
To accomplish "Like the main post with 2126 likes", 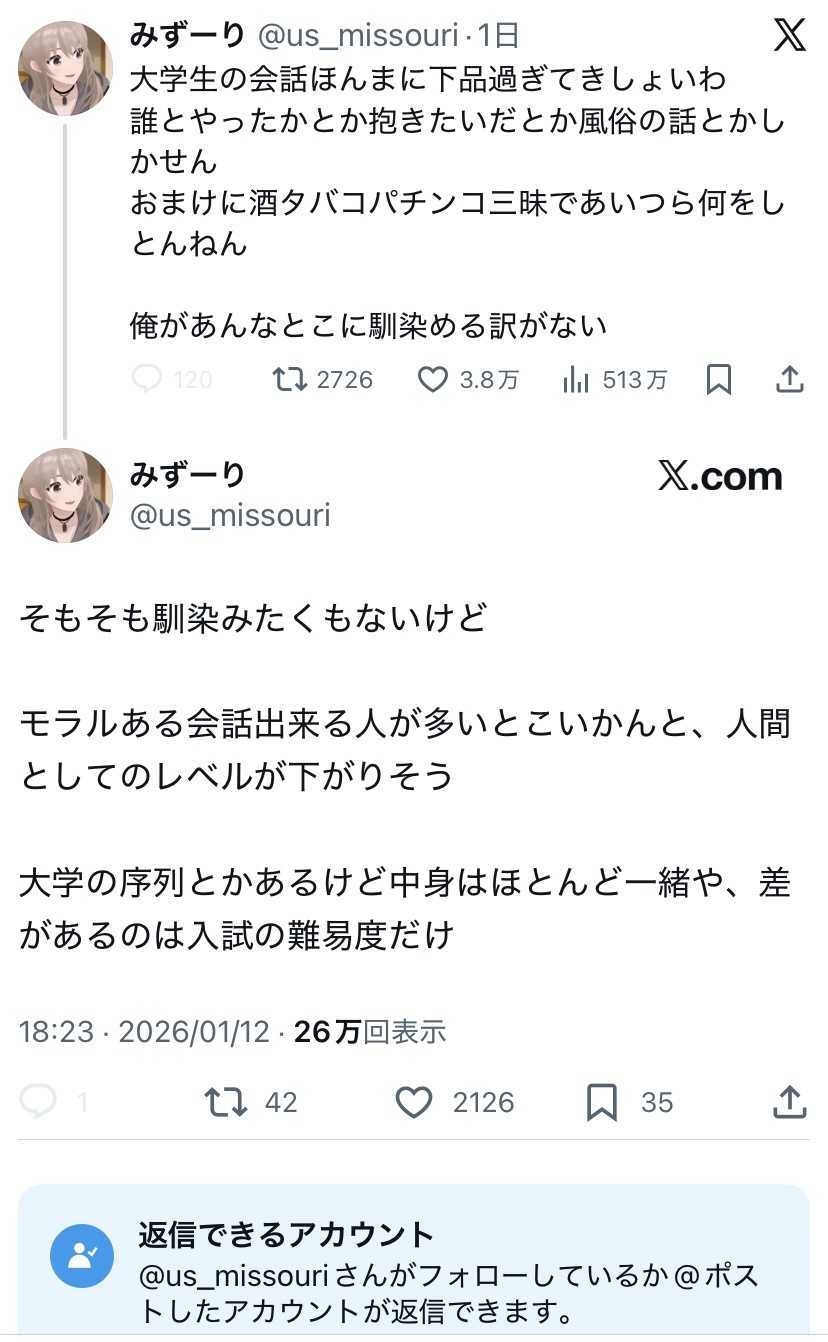I will tap(413, 1102).
